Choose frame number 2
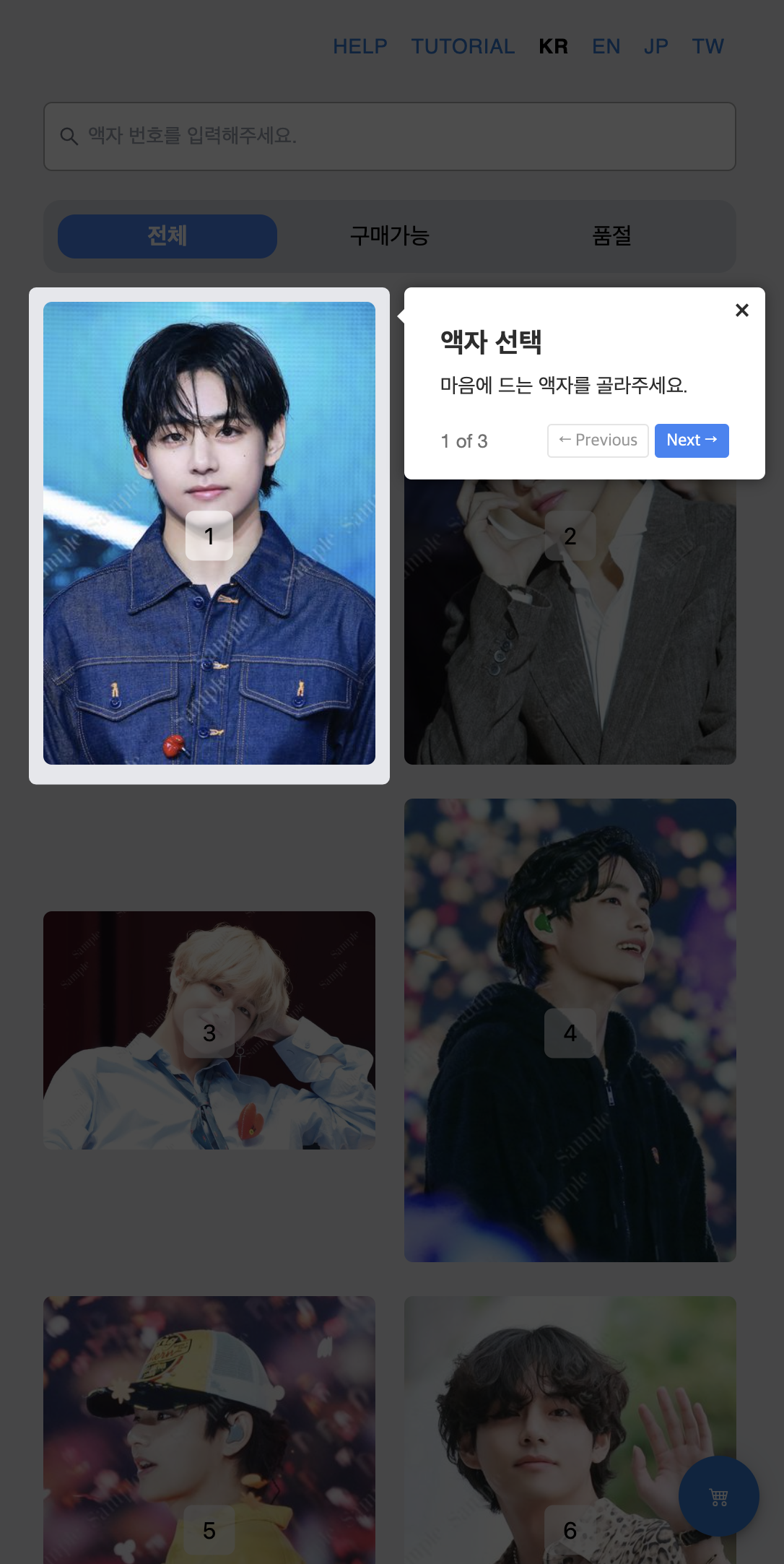This screenshot has width=784, height=1564. (x=570, y=621)
